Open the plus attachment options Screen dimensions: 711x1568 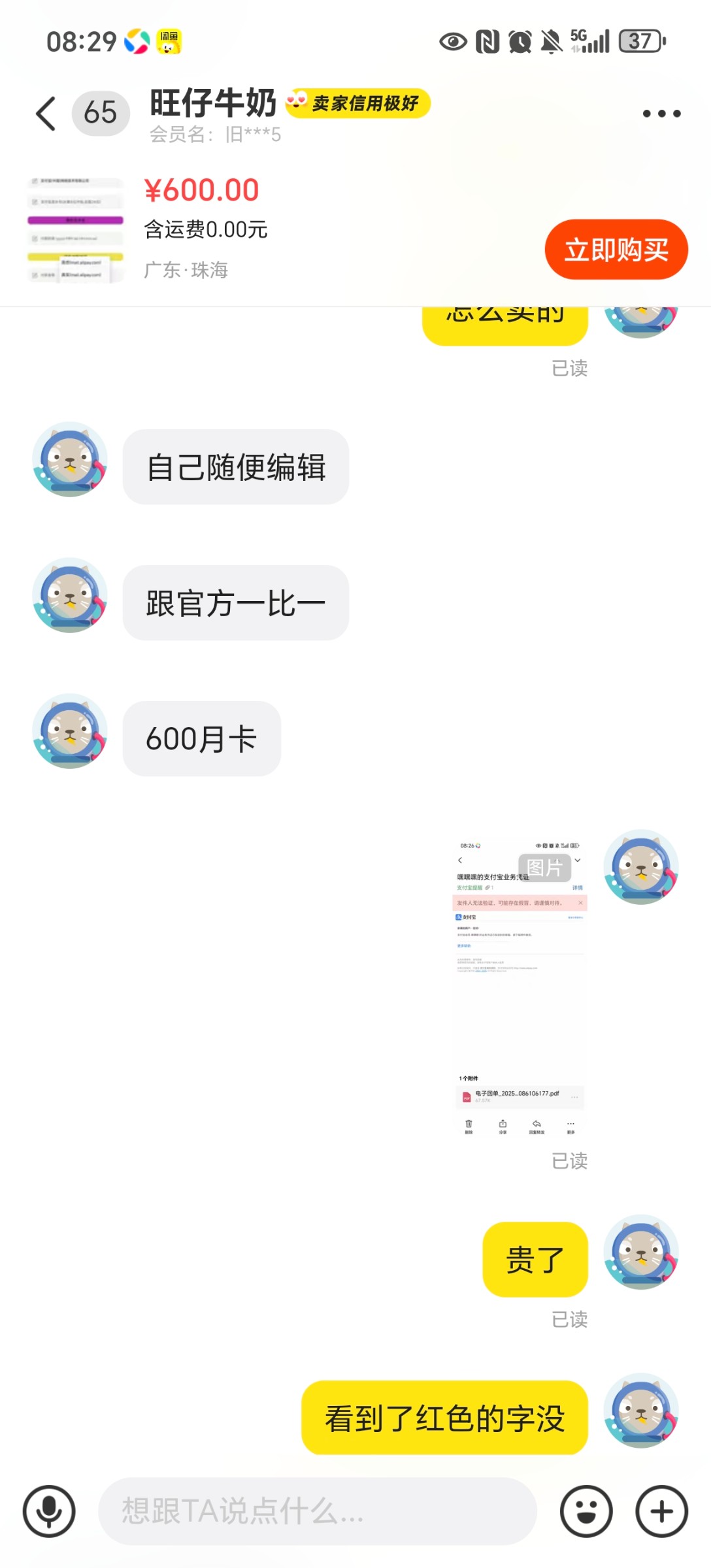(x=661, y=1511)
